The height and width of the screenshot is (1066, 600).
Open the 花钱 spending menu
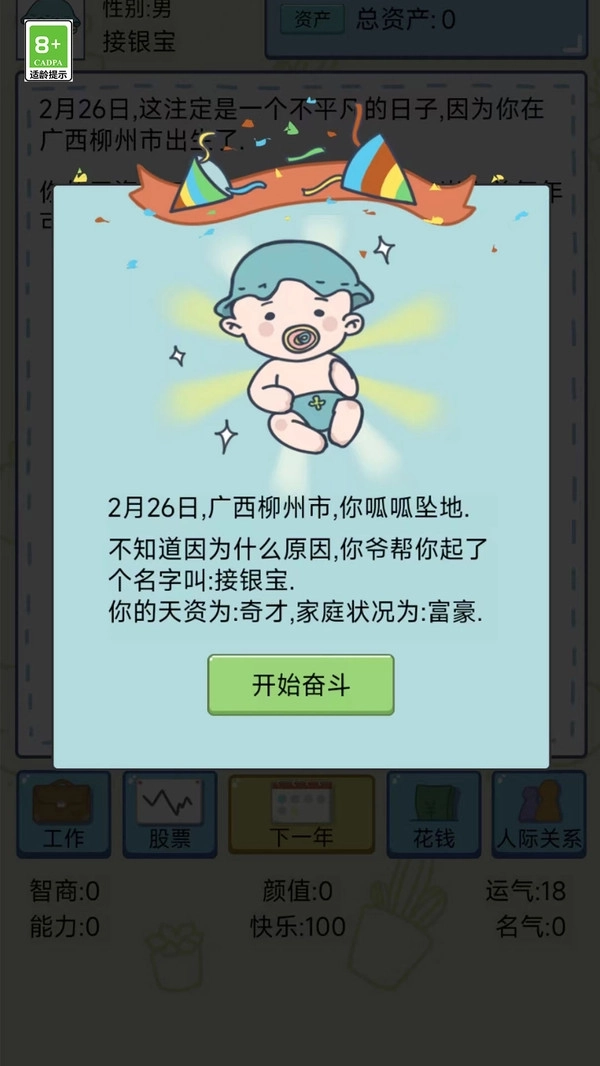[434, 814]
